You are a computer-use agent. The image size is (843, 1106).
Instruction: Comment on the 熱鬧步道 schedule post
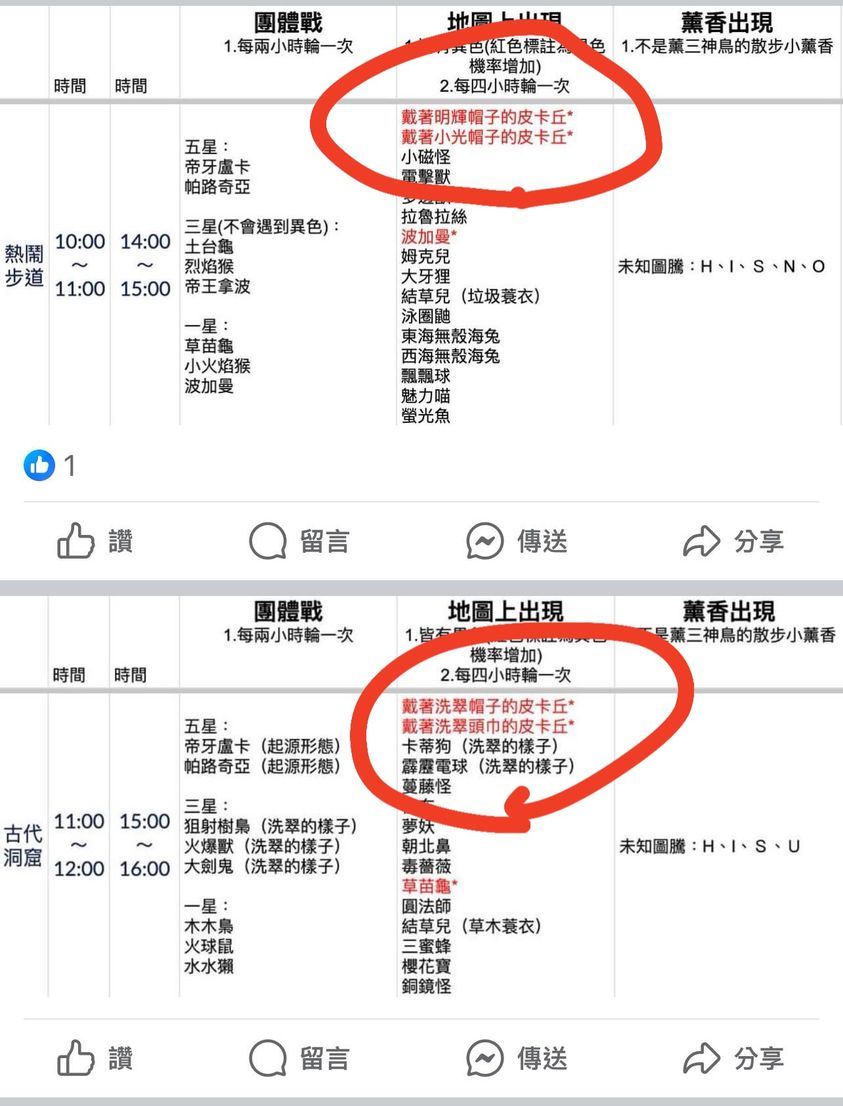[299, 542]
